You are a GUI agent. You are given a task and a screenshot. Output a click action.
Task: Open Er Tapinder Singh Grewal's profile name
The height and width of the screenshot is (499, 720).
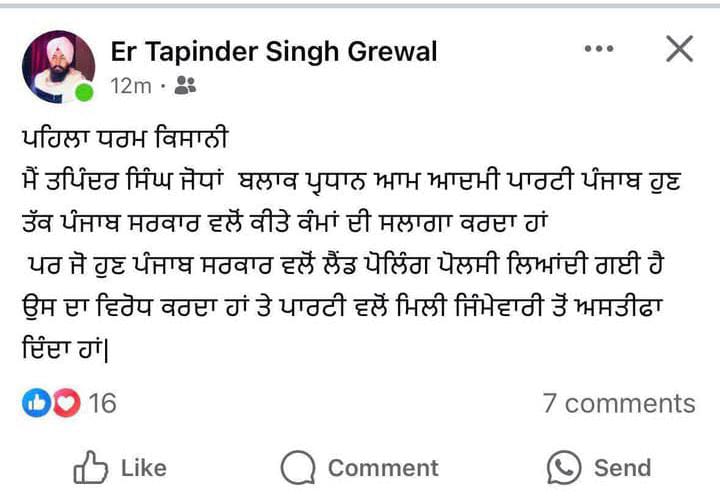pyautogui.click(x=274, y=51)
